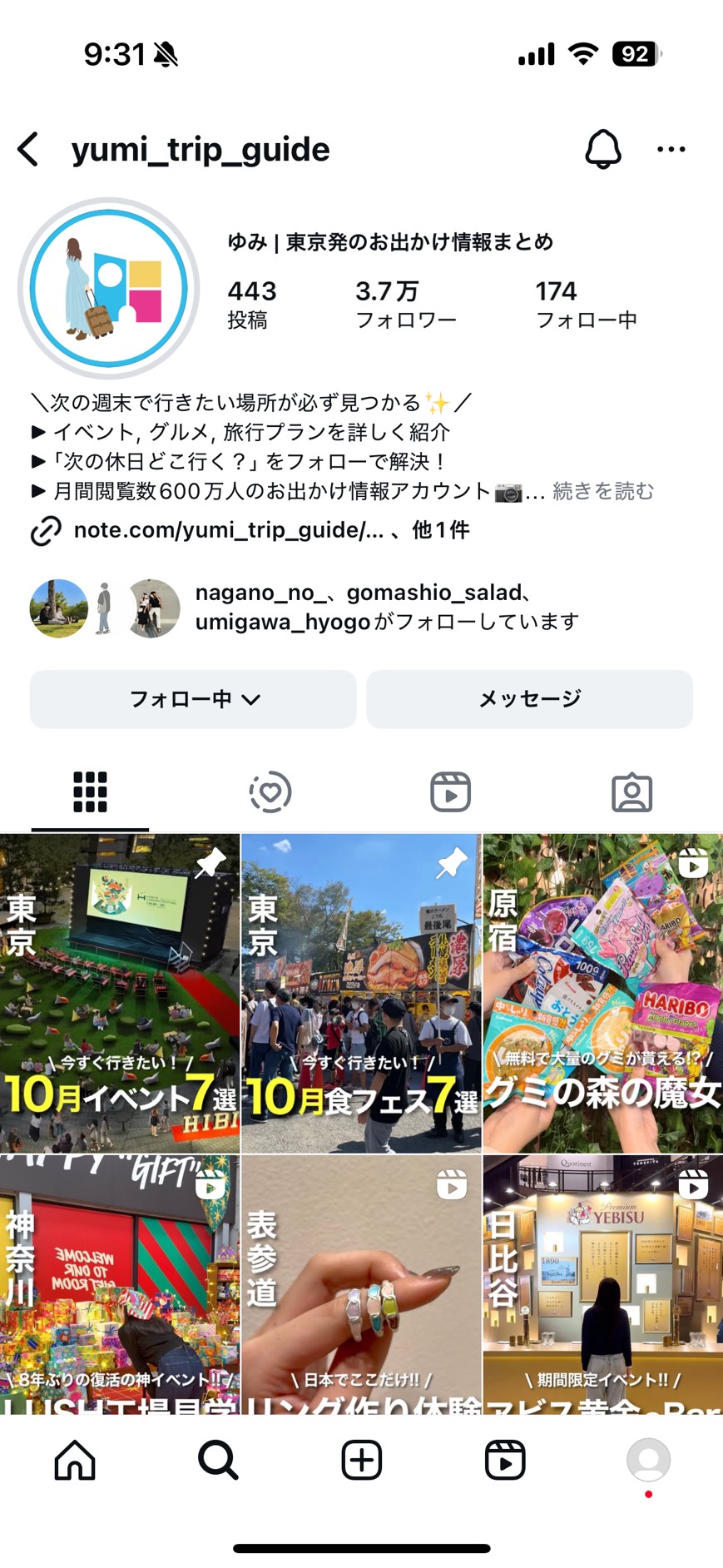Image resolution: width=723 pixels, height=1568 pixels.
Task: Open the 10月イベント7選 pinned post
Action: coord(119,993)
